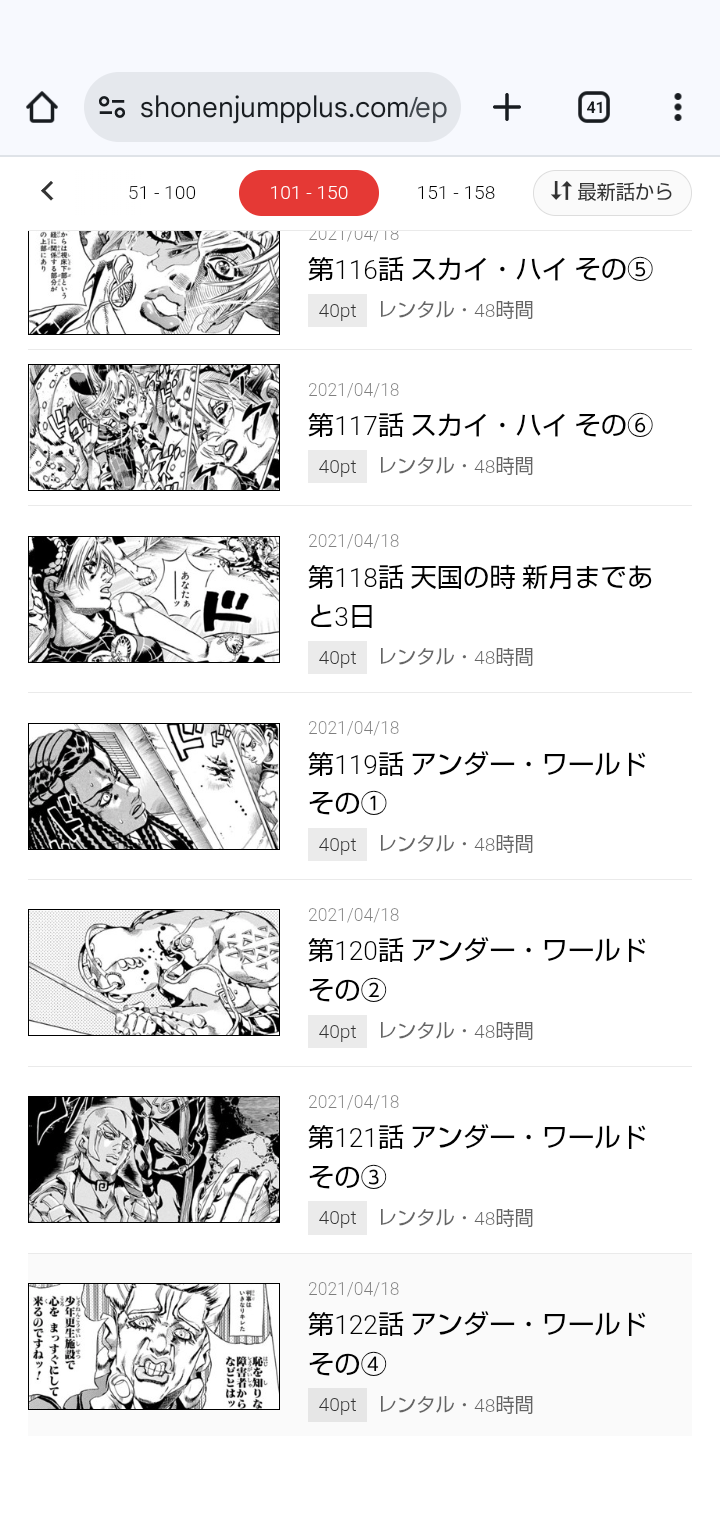Select the 101 - 150 episode range

pos(308,193)
